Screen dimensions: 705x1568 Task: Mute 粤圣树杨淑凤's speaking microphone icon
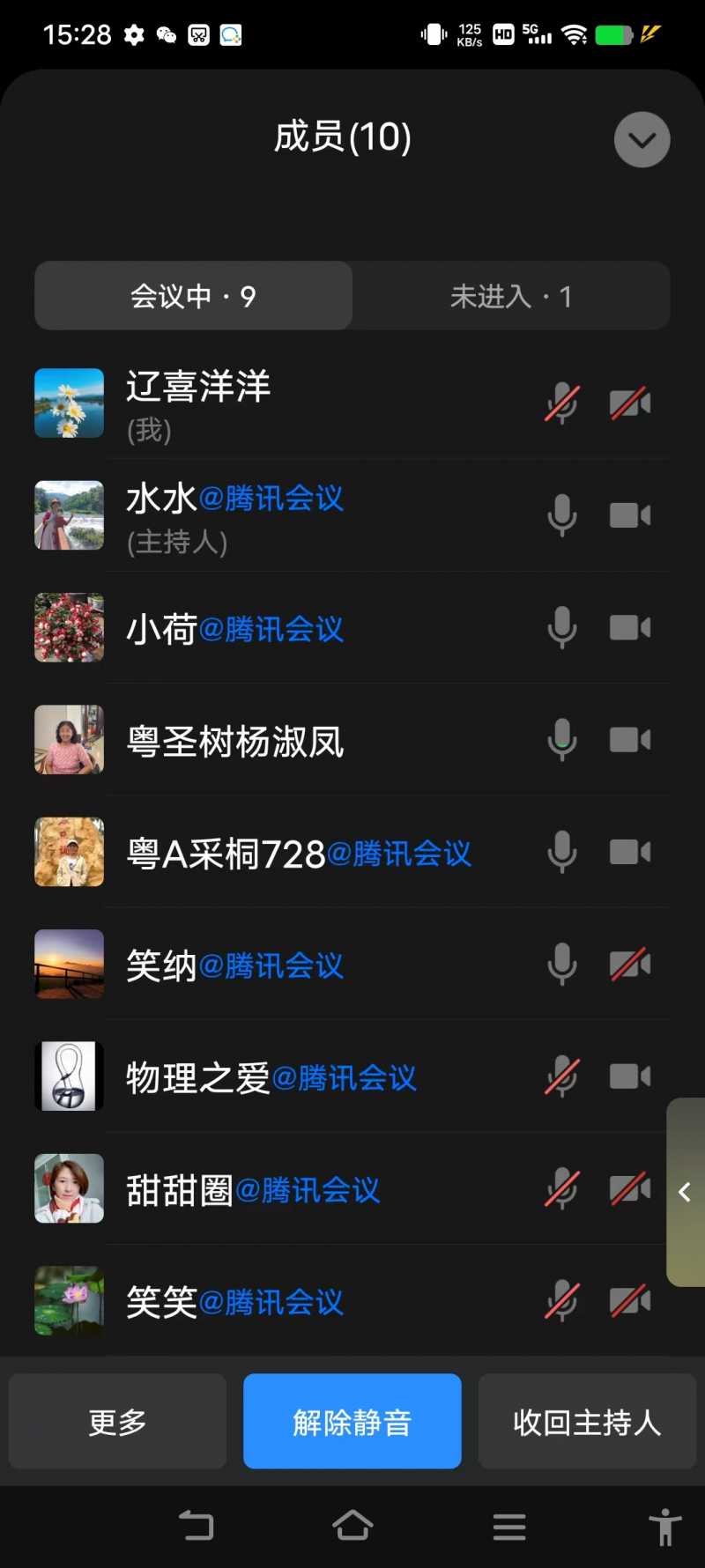click(561, 740)
